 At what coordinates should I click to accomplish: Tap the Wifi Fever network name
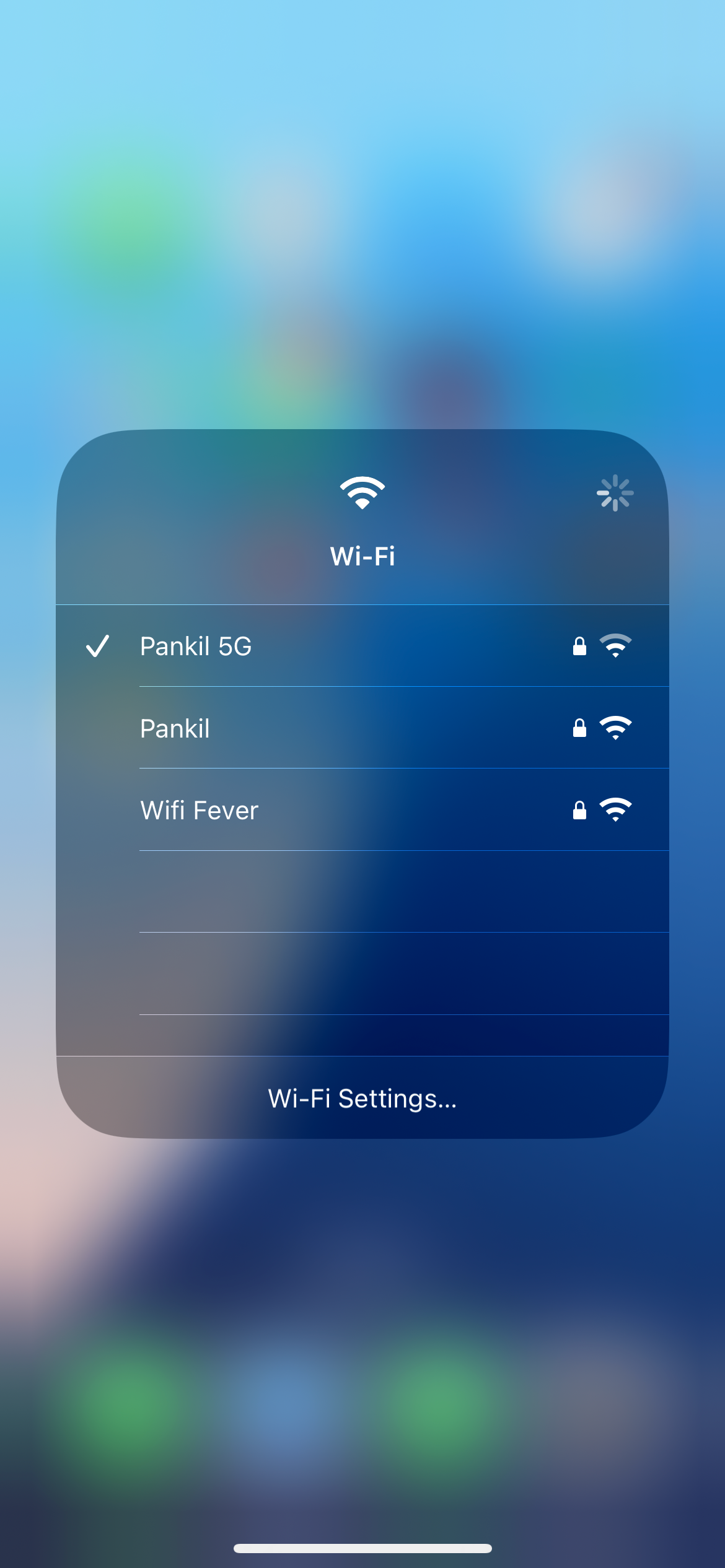200,810
